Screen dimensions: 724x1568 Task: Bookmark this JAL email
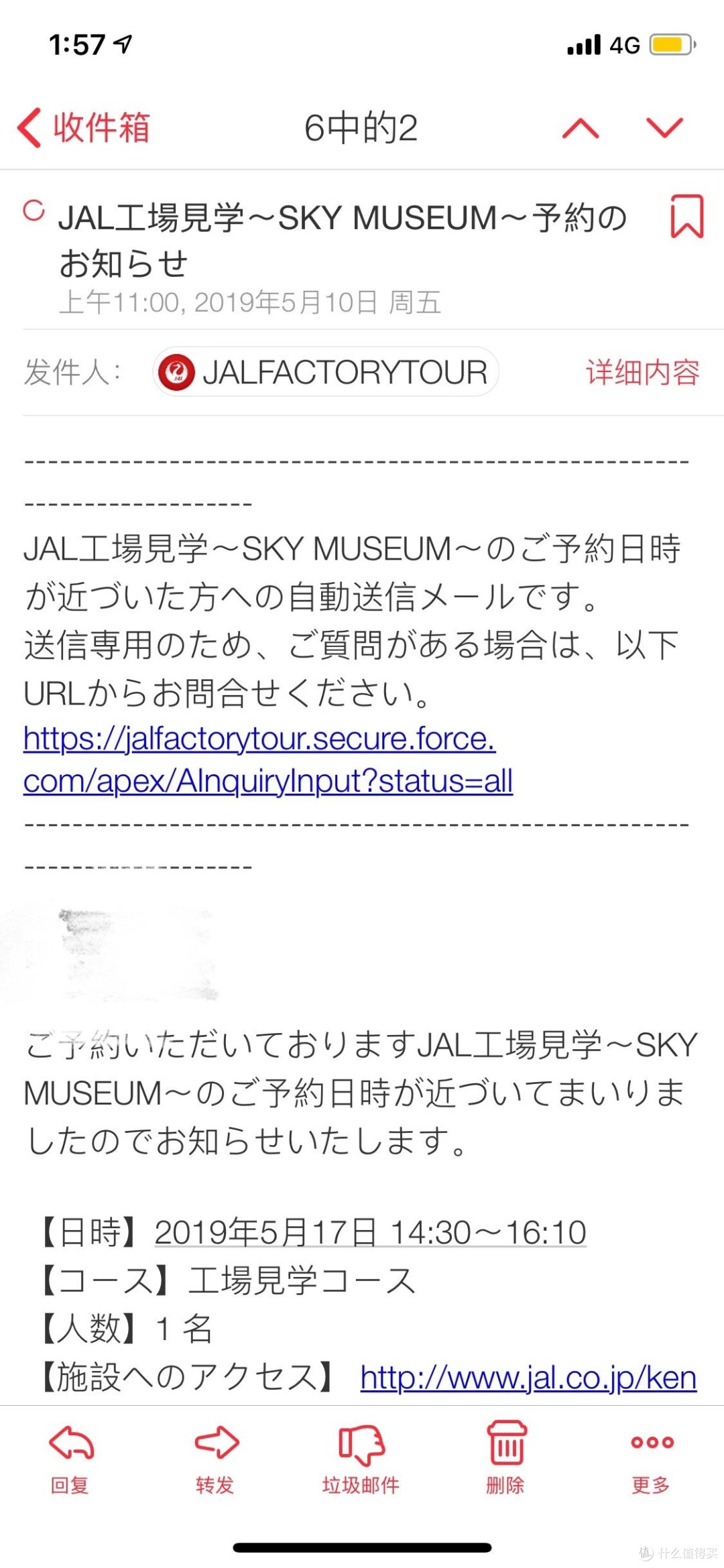pos(687,217)
